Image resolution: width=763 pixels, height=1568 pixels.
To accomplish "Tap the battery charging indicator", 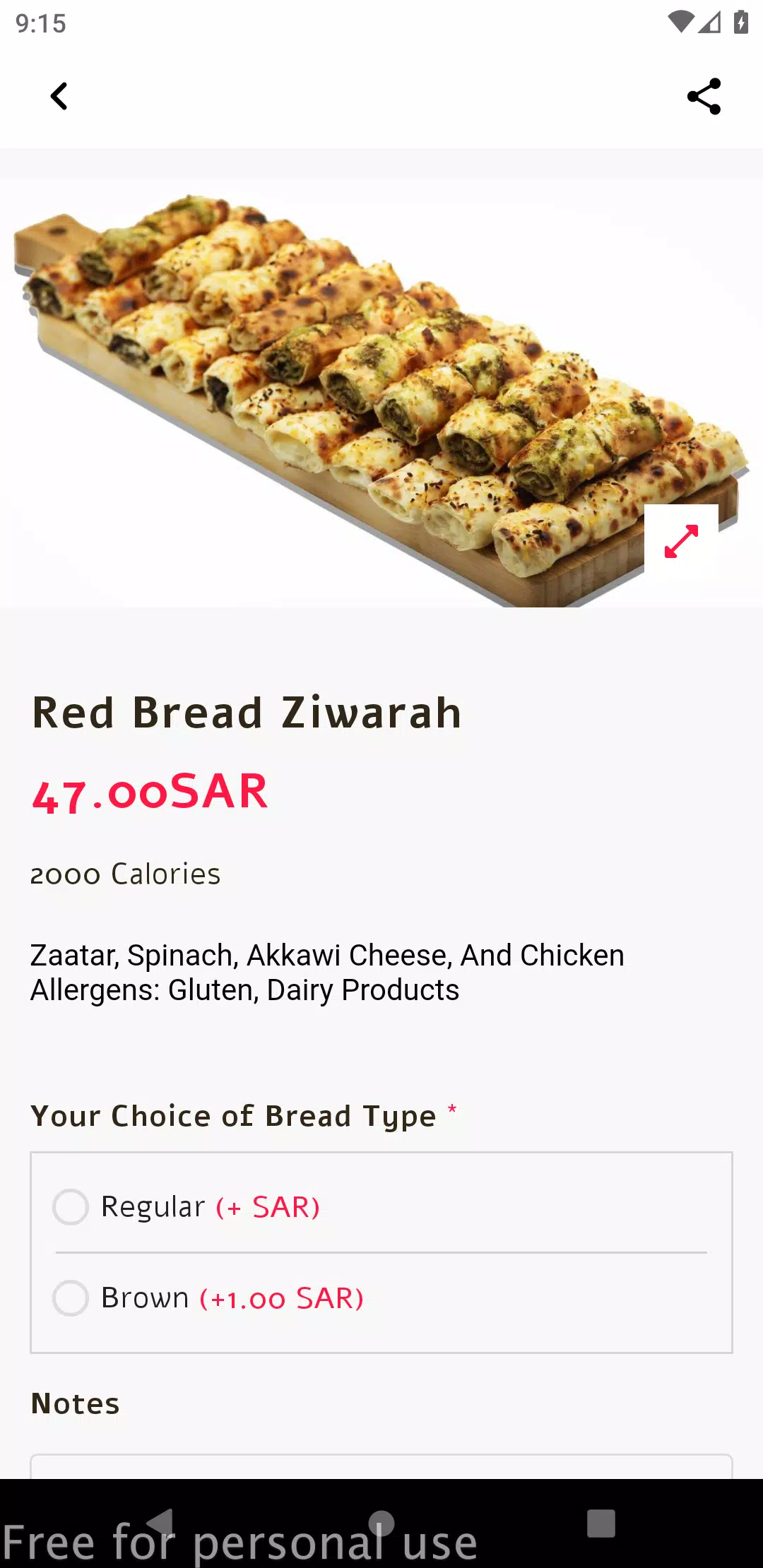I will [x=740, y=23].
